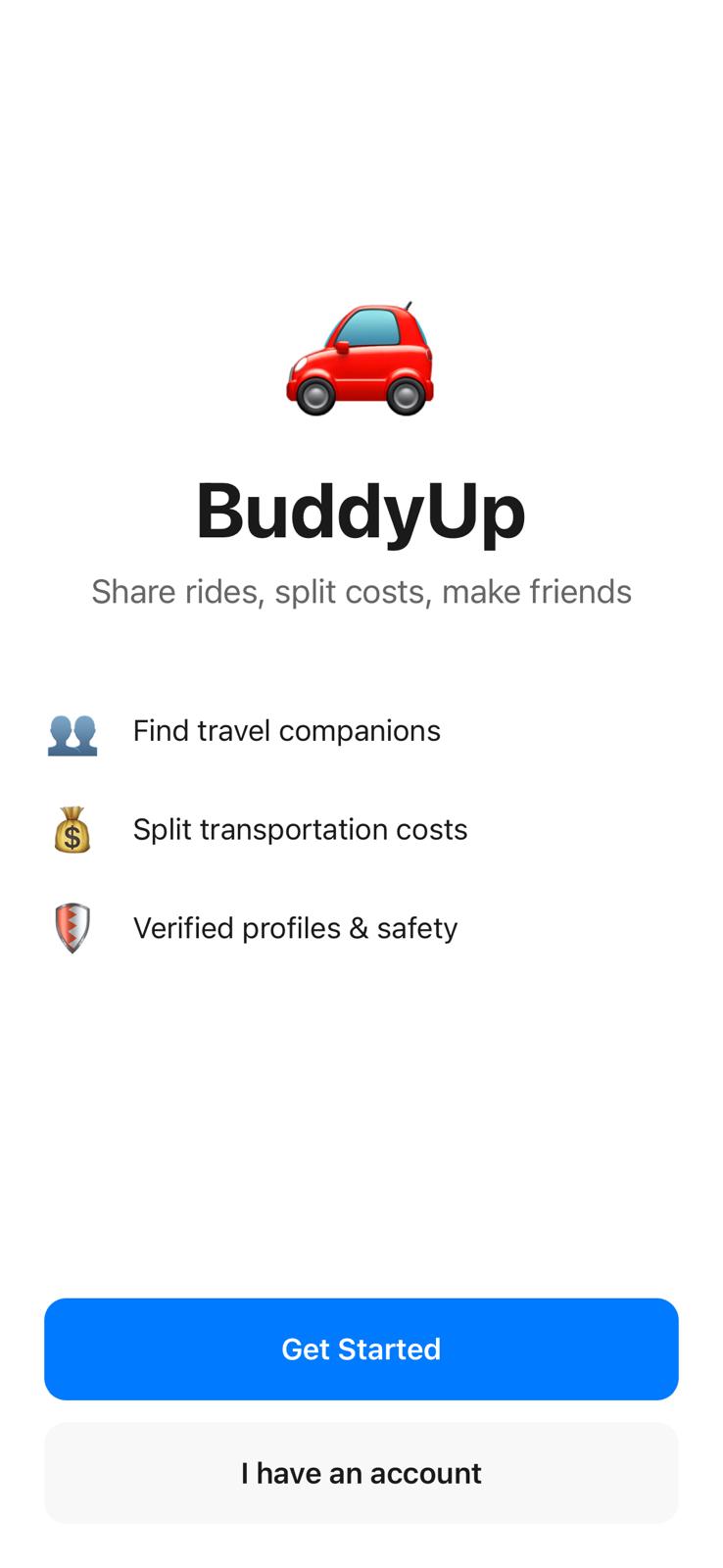This screenshot has height=1568, width=723.
Task: Tap the Verified profiles shield emoji
Action: [x=72, y=928]
